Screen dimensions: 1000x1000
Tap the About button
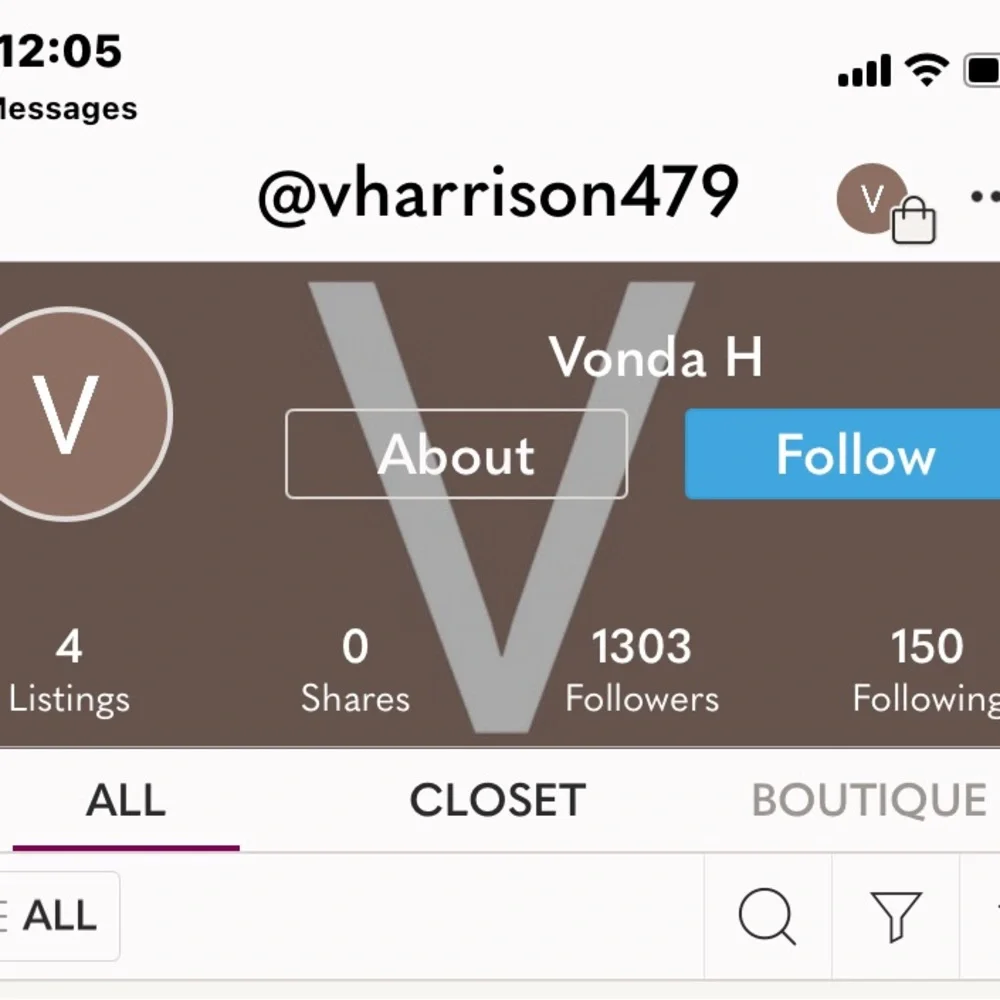pyautogui.click(x=457, y=453)
